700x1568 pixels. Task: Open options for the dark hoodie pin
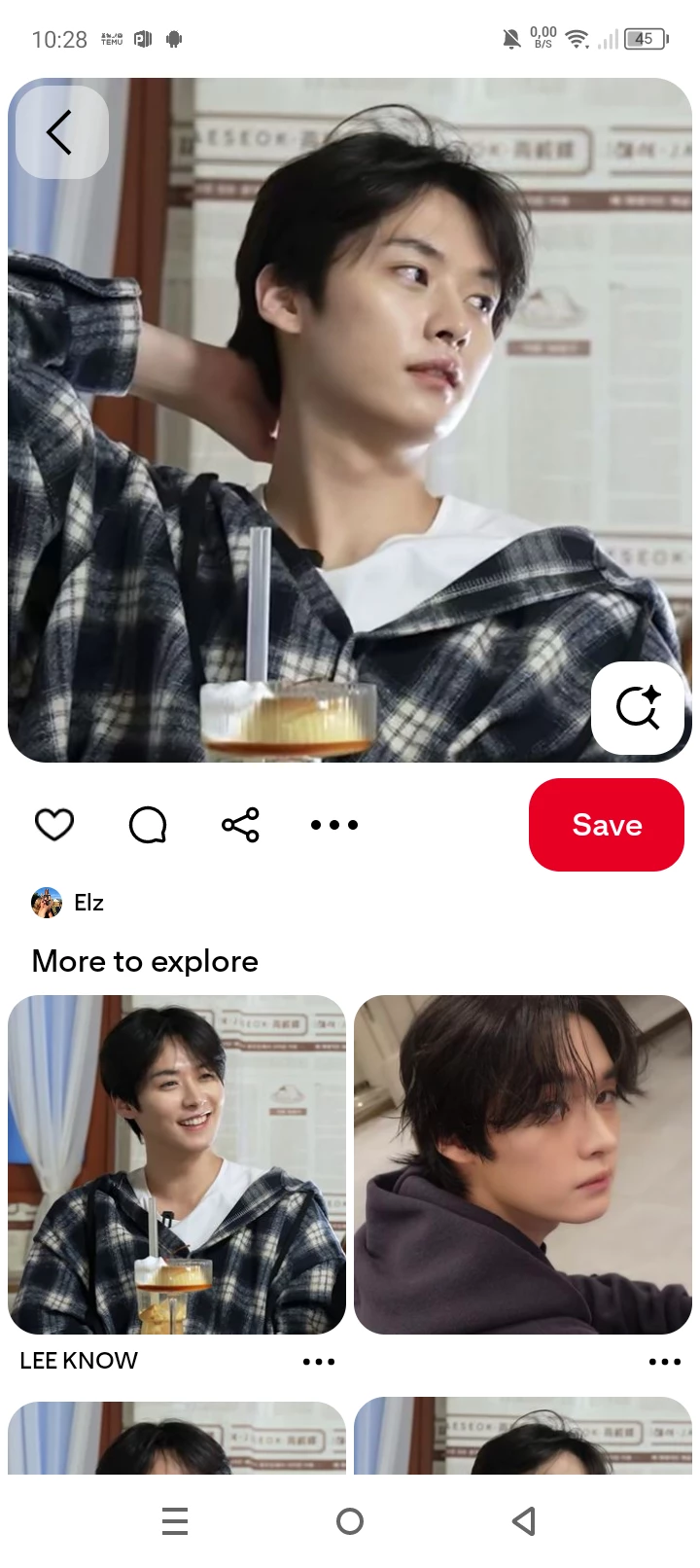coord(665,1362)
